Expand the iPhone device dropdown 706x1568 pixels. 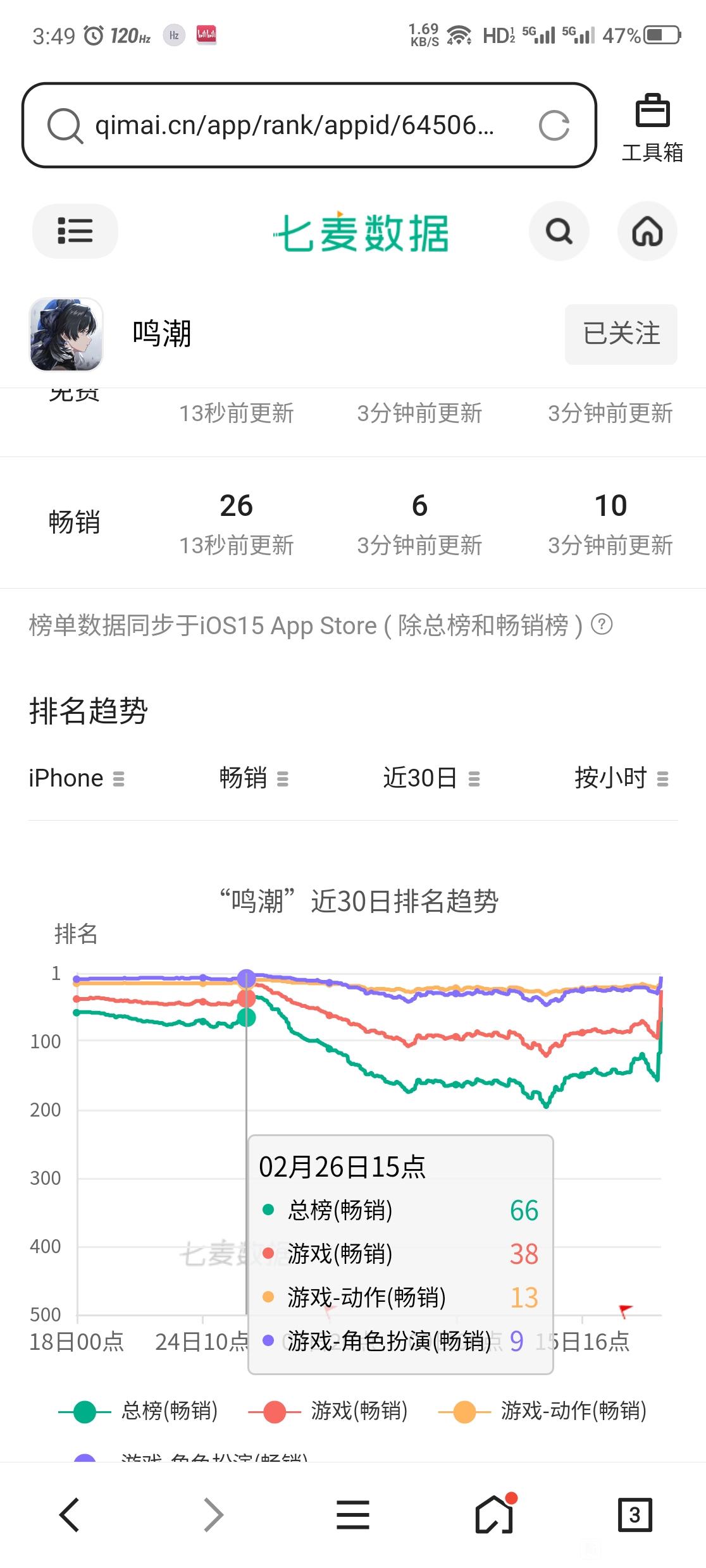click(77, 778)
